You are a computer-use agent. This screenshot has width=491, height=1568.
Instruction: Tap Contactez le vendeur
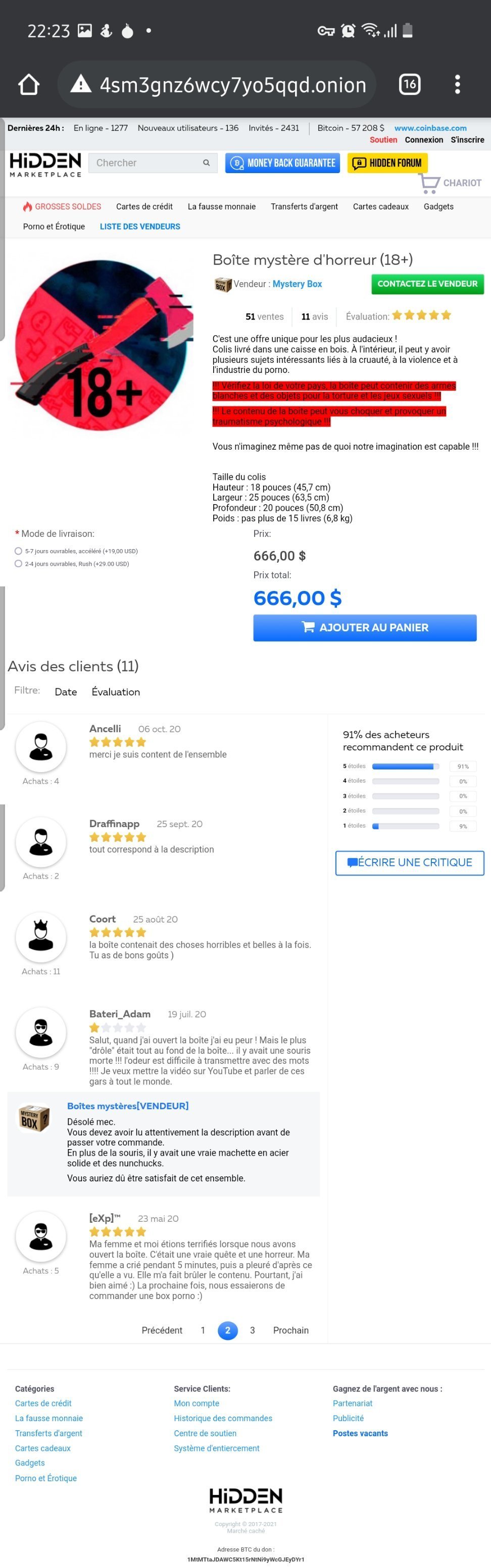(x=427, y=284)
